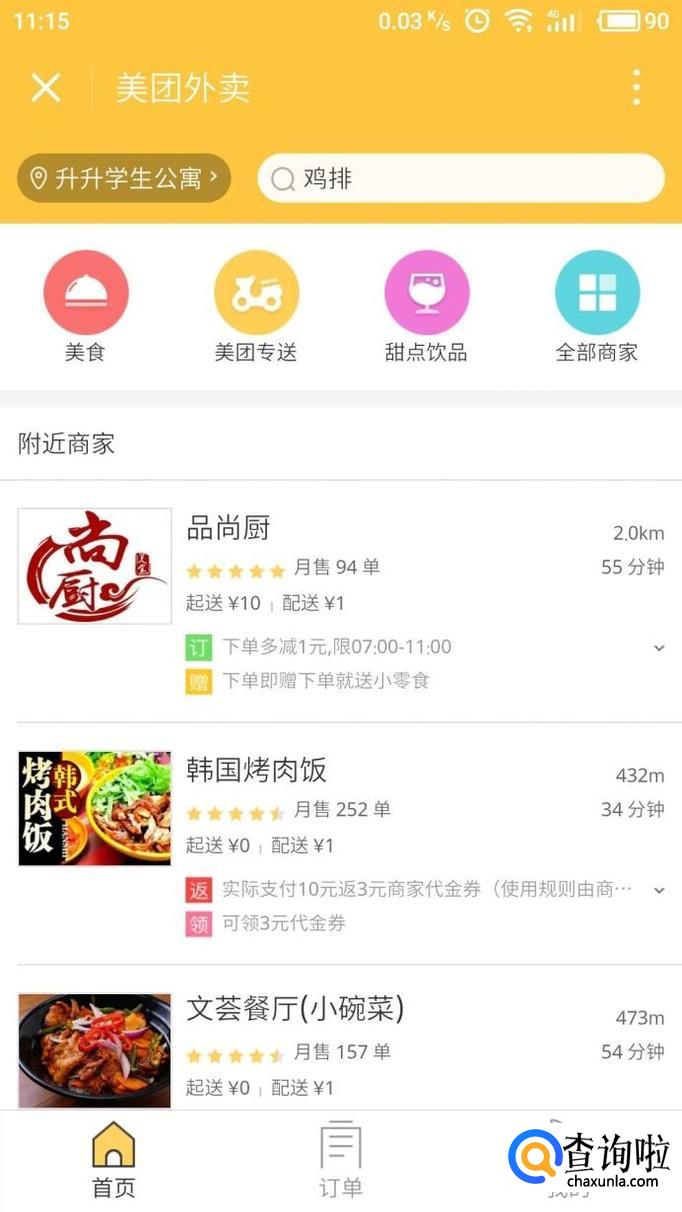Expand promotions for 品尚厨
This screenshot has width=682, height=1212.
click(x=659, y=648)
